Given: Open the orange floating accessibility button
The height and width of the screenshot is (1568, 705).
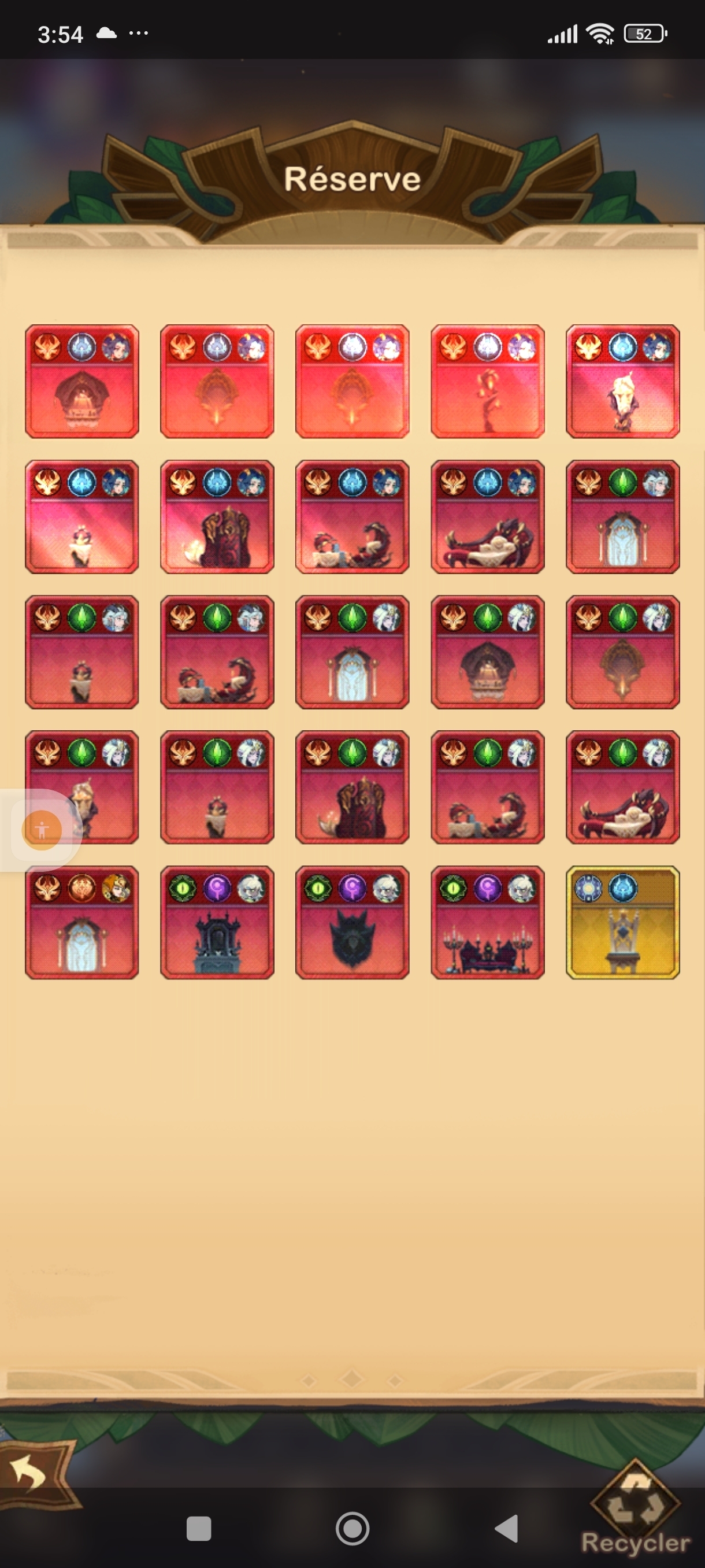Looking at the screenshot, I should 42,830.
